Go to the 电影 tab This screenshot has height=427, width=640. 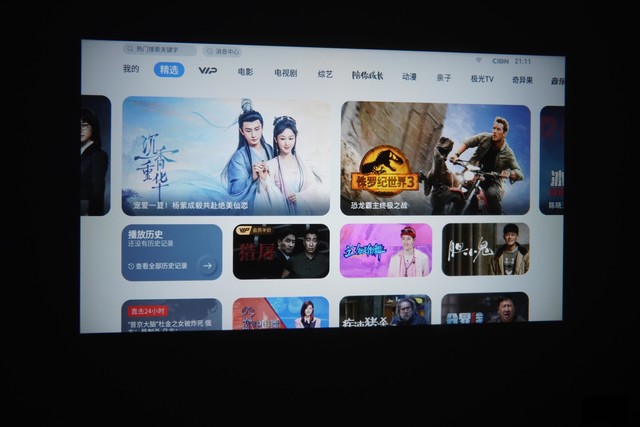pyautogui.click(x=245, y=72)
